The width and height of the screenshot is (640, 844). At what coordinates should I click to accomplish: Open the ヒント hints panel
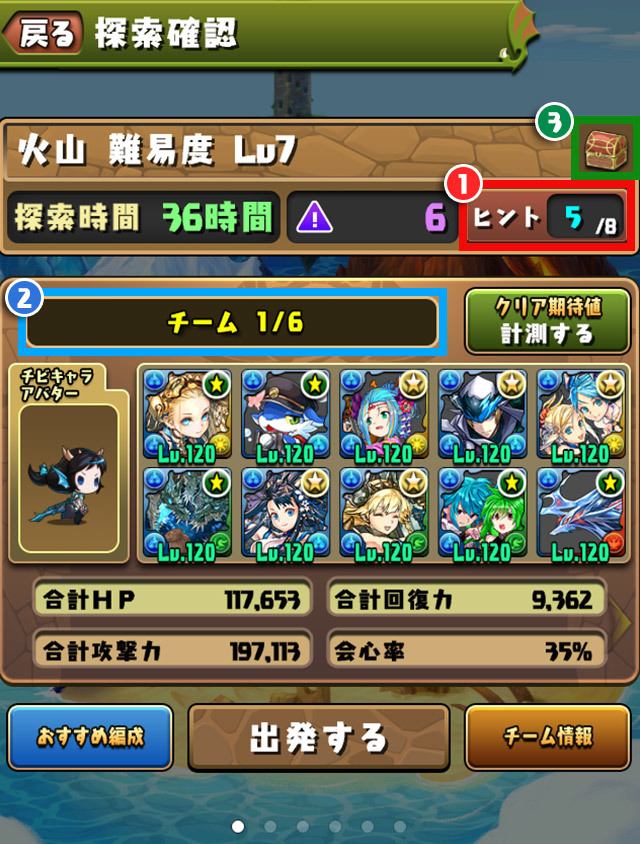[x=546, y=216]
